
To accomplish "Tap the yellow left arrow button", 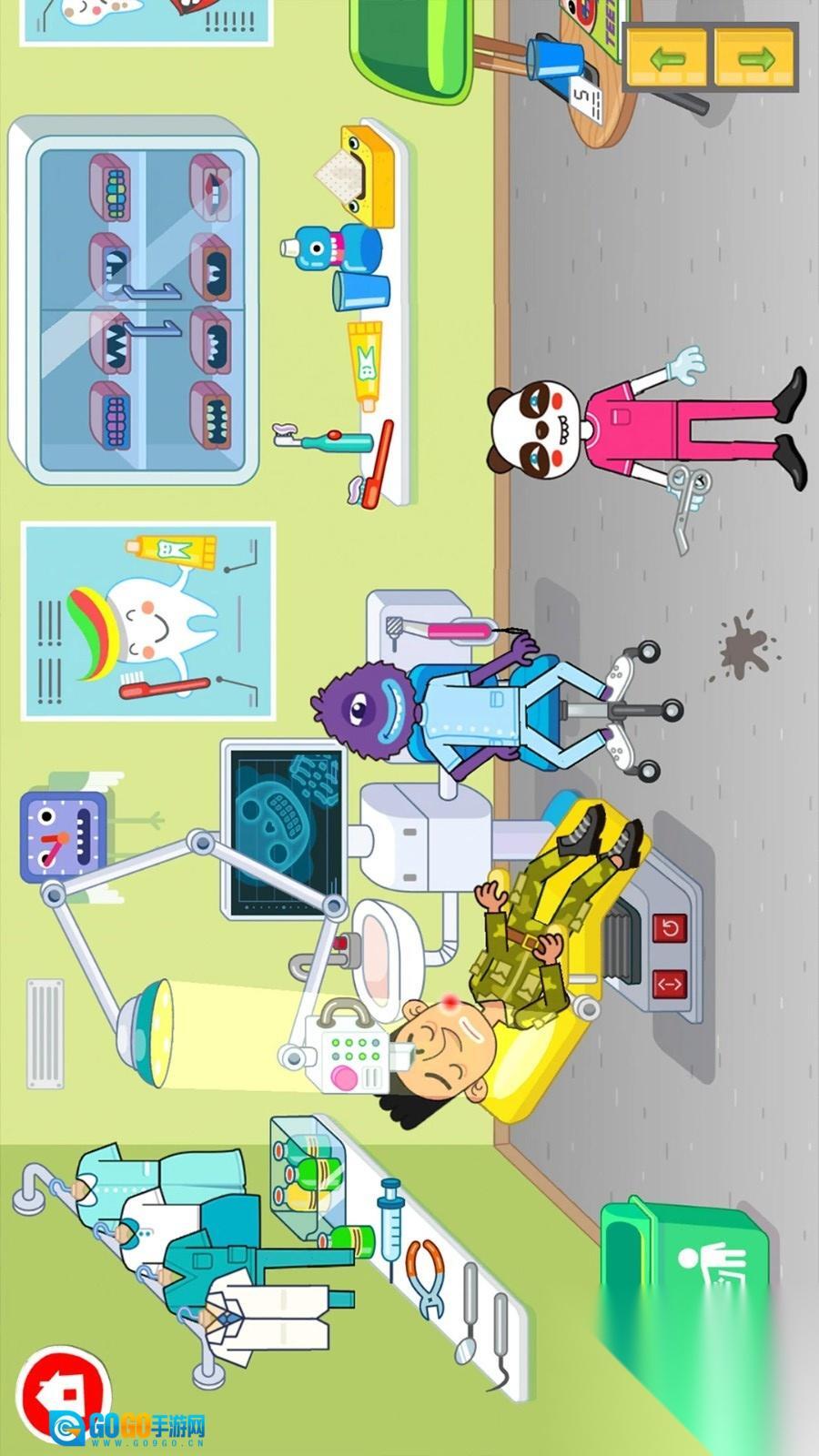I will (667, 59).
